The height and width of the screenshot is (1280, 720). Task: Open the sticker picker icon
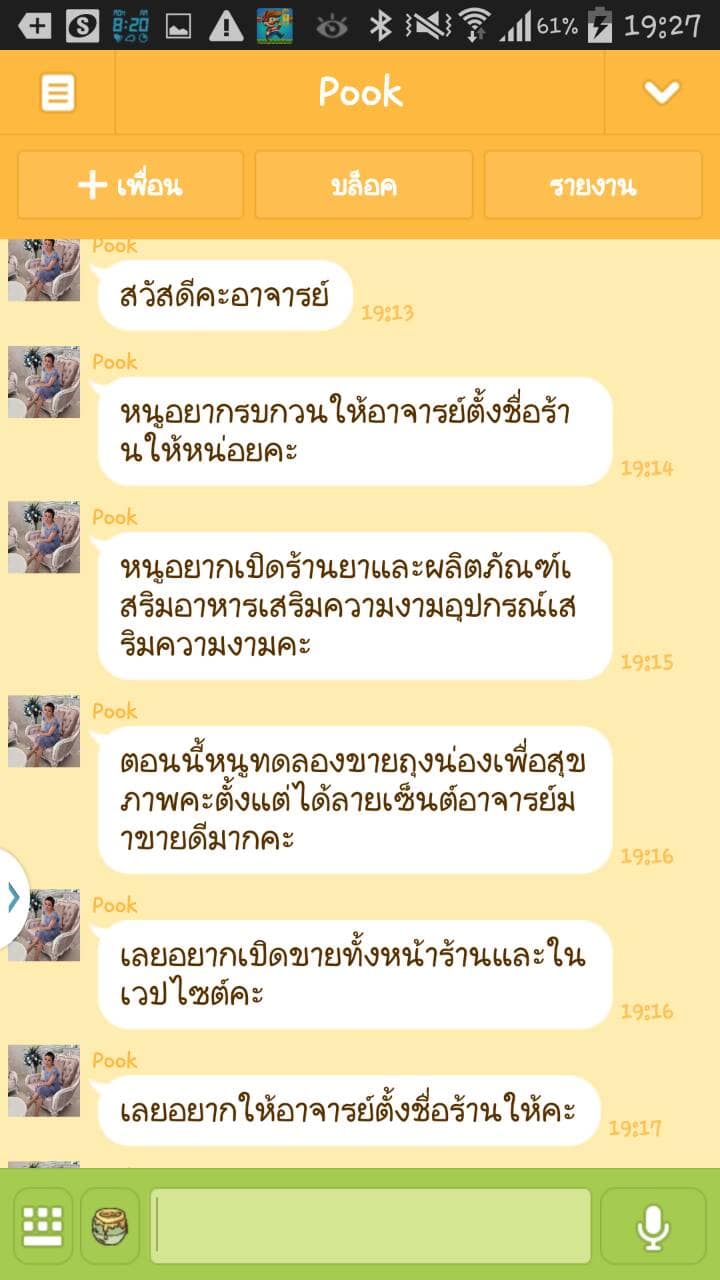tap(109, 1226)
